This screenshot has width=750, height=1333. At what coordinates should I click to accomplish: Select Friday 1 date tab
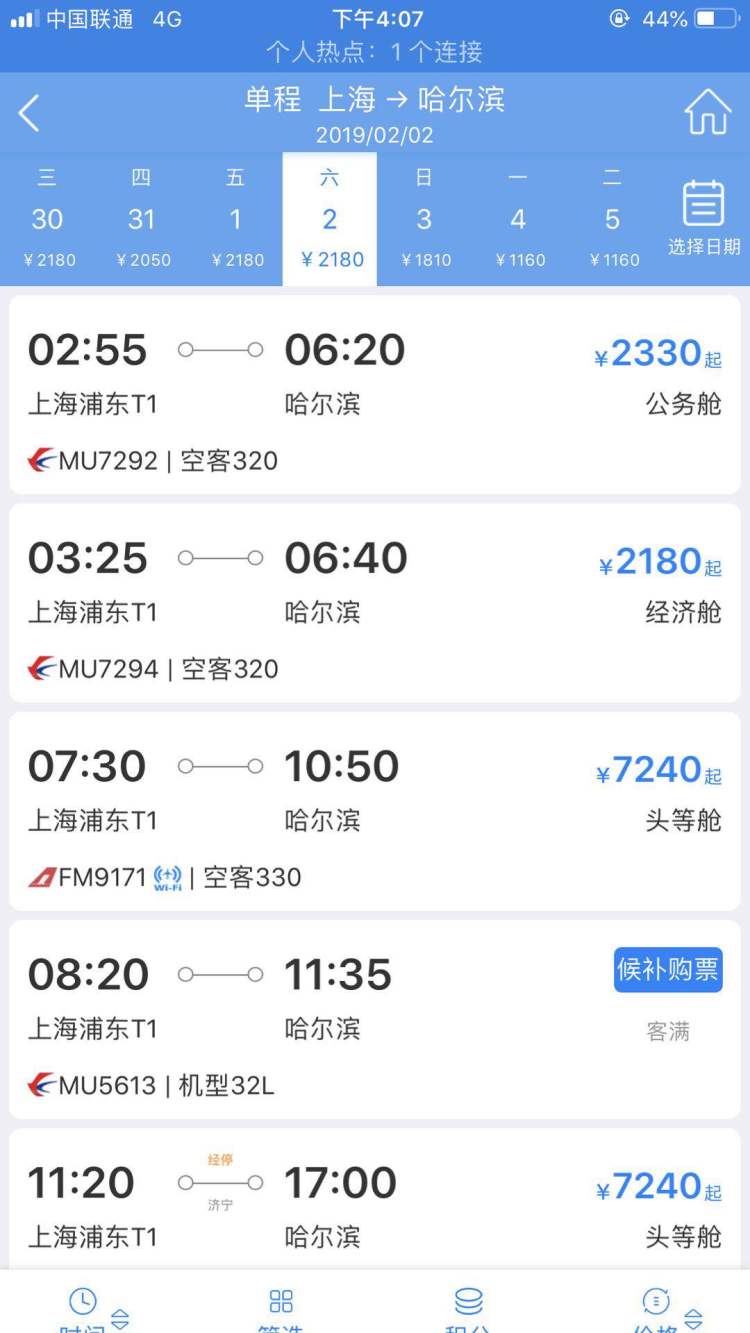236,219
